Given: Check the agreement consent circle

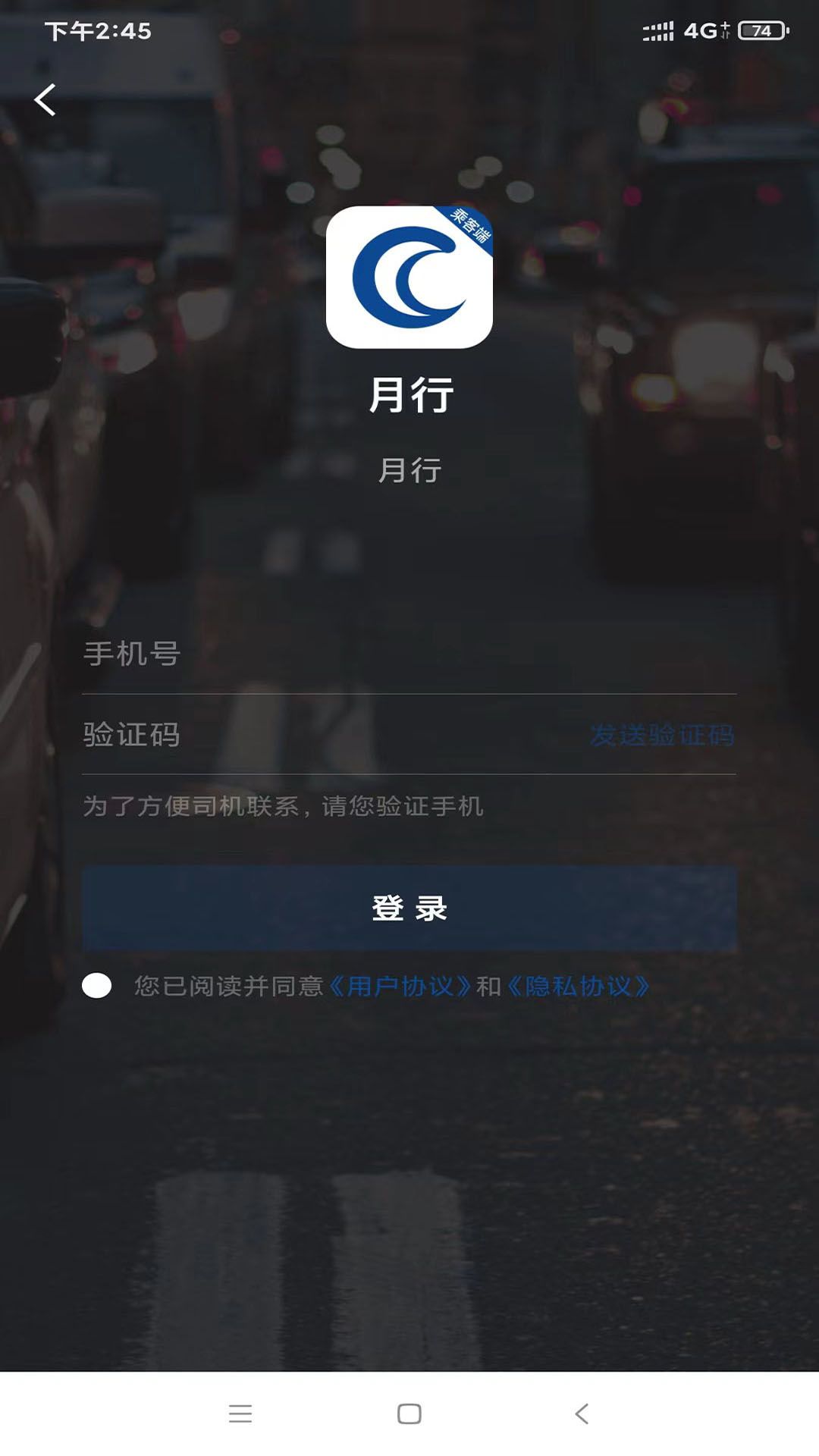Looking at the screenshot, I should point(97,986).
